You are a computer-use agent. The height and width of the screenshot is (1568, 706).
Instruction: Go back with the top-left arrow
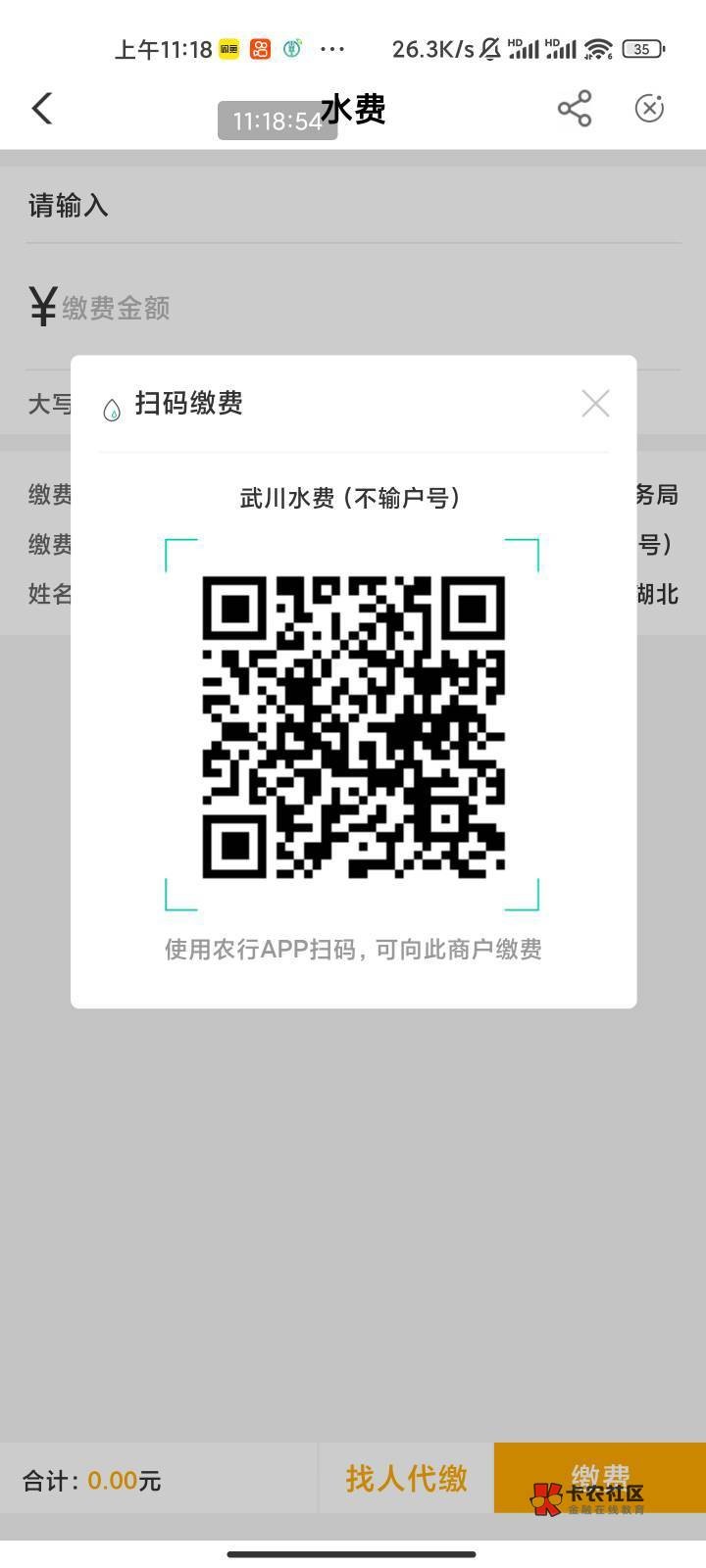pos(42,109)
